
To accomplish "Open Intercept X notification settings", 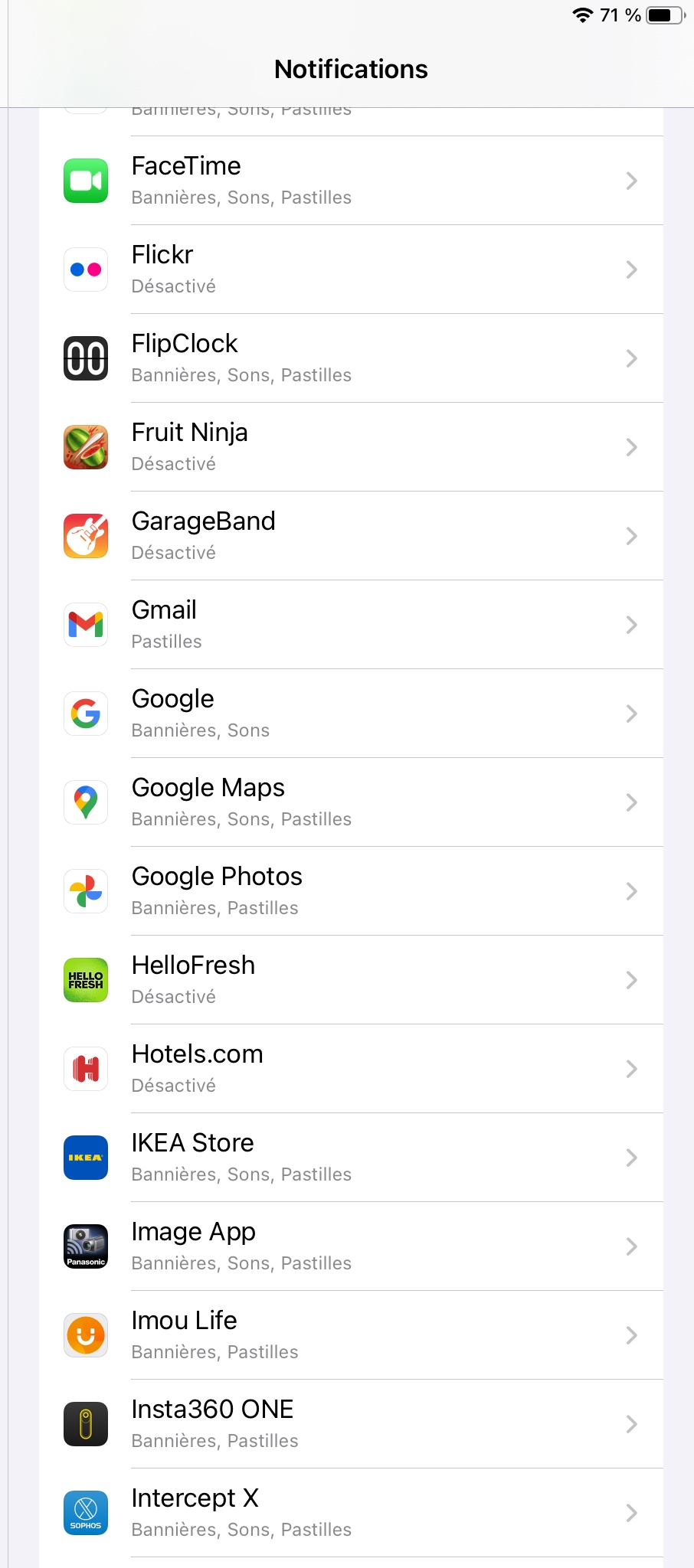I will click(x=351, y=1513).
